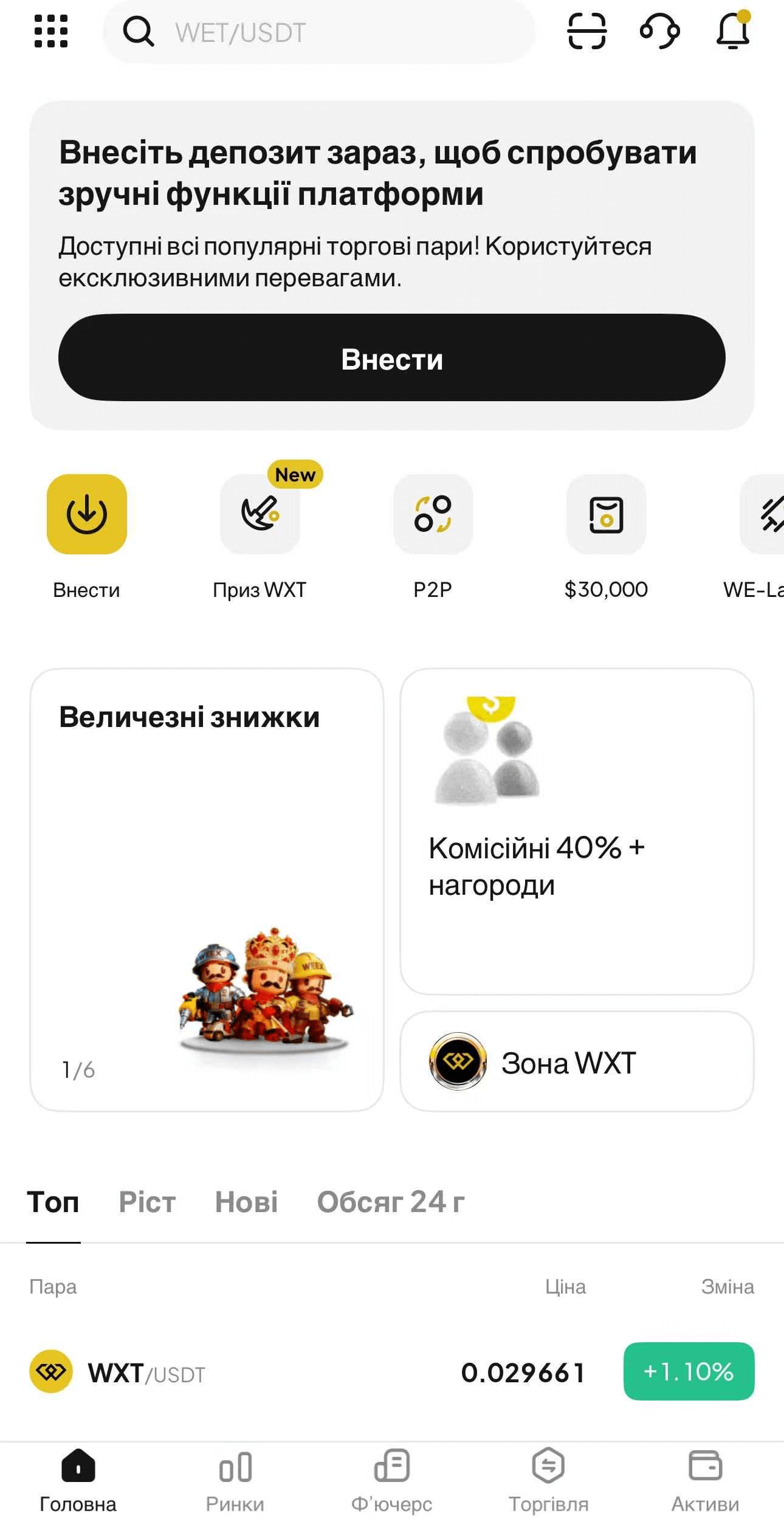This screenshot has width=784, height=1530.
Task: Tap the WET/USDT search field
Action: pyautogui.click(x=322, y=33)
